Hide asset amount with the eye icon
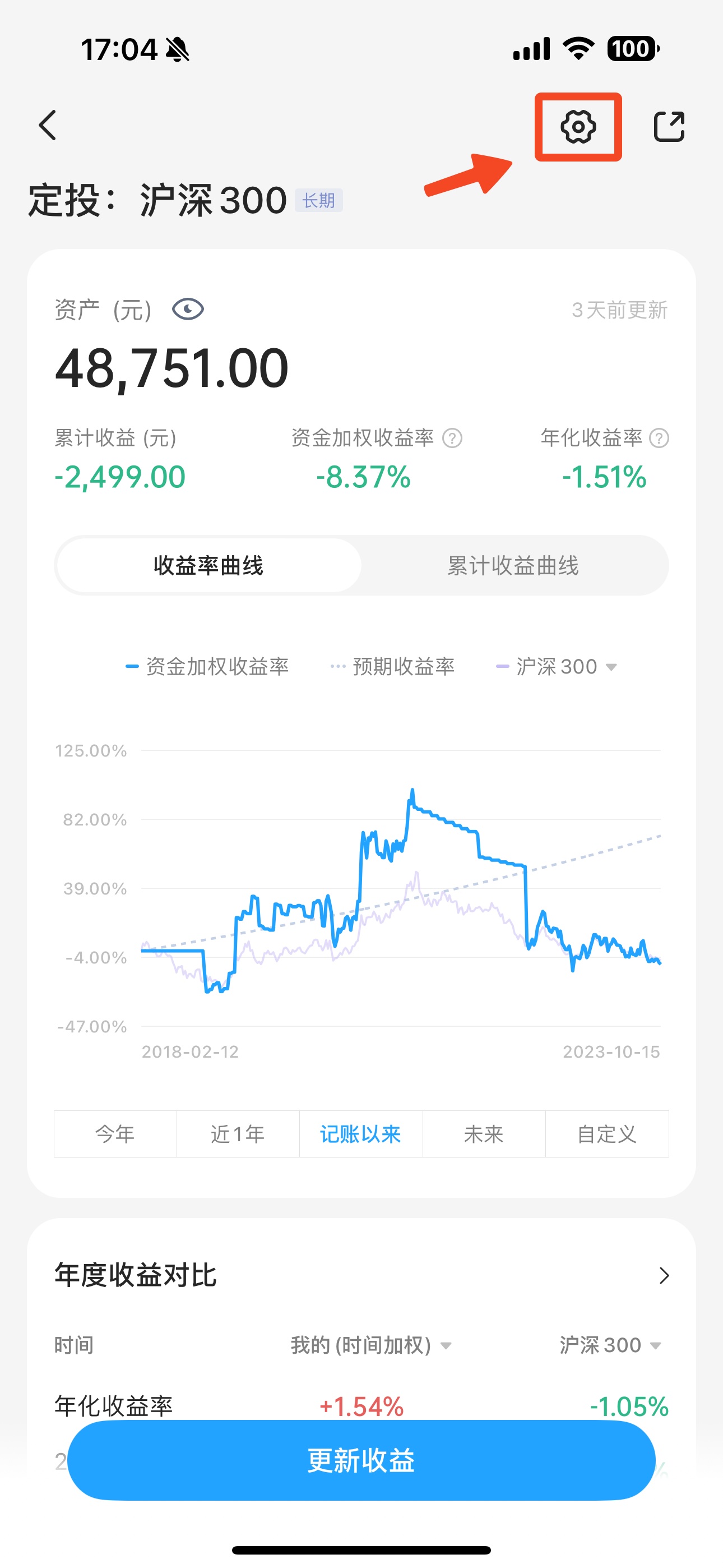 [187, 309]
